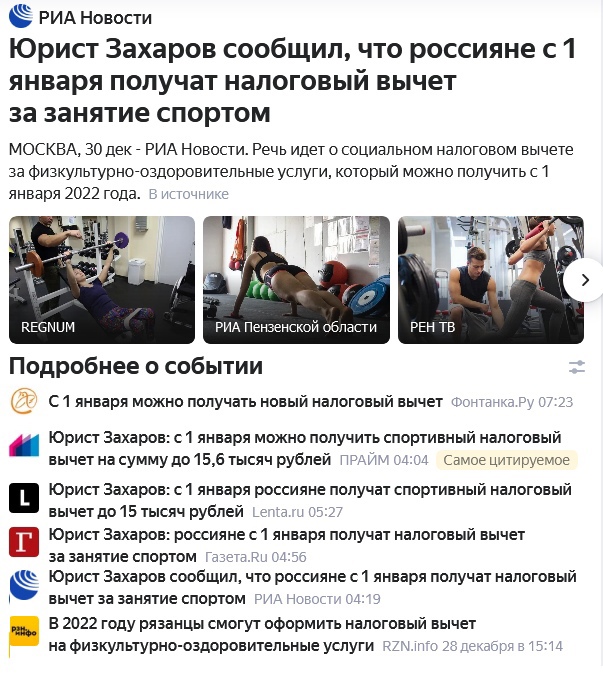603x679 pixels.
Task: Tap the РИА Новости source name at the top
Action: click(95, 18)
